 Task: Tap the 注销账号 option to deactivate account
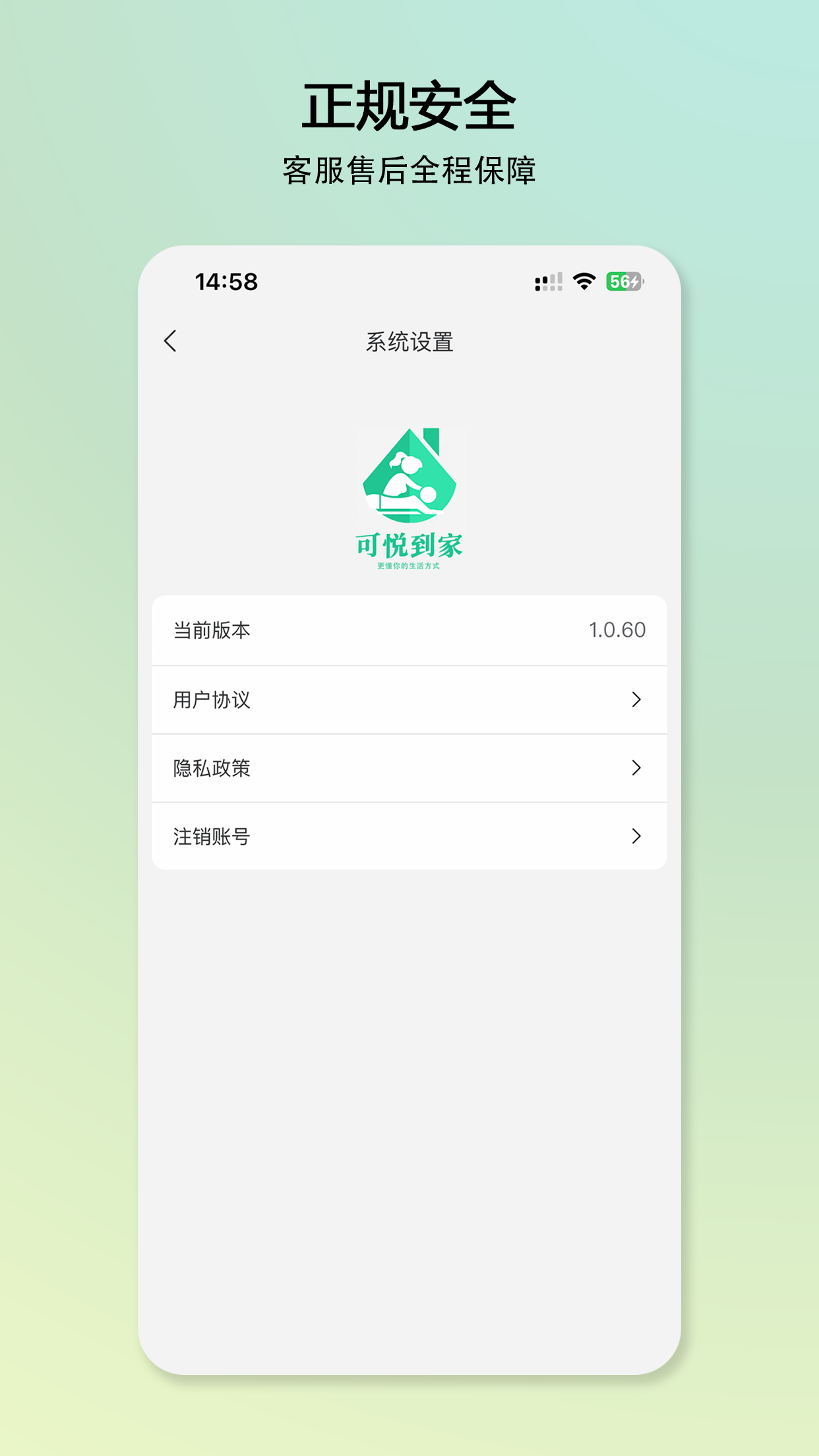coord(409,835)
